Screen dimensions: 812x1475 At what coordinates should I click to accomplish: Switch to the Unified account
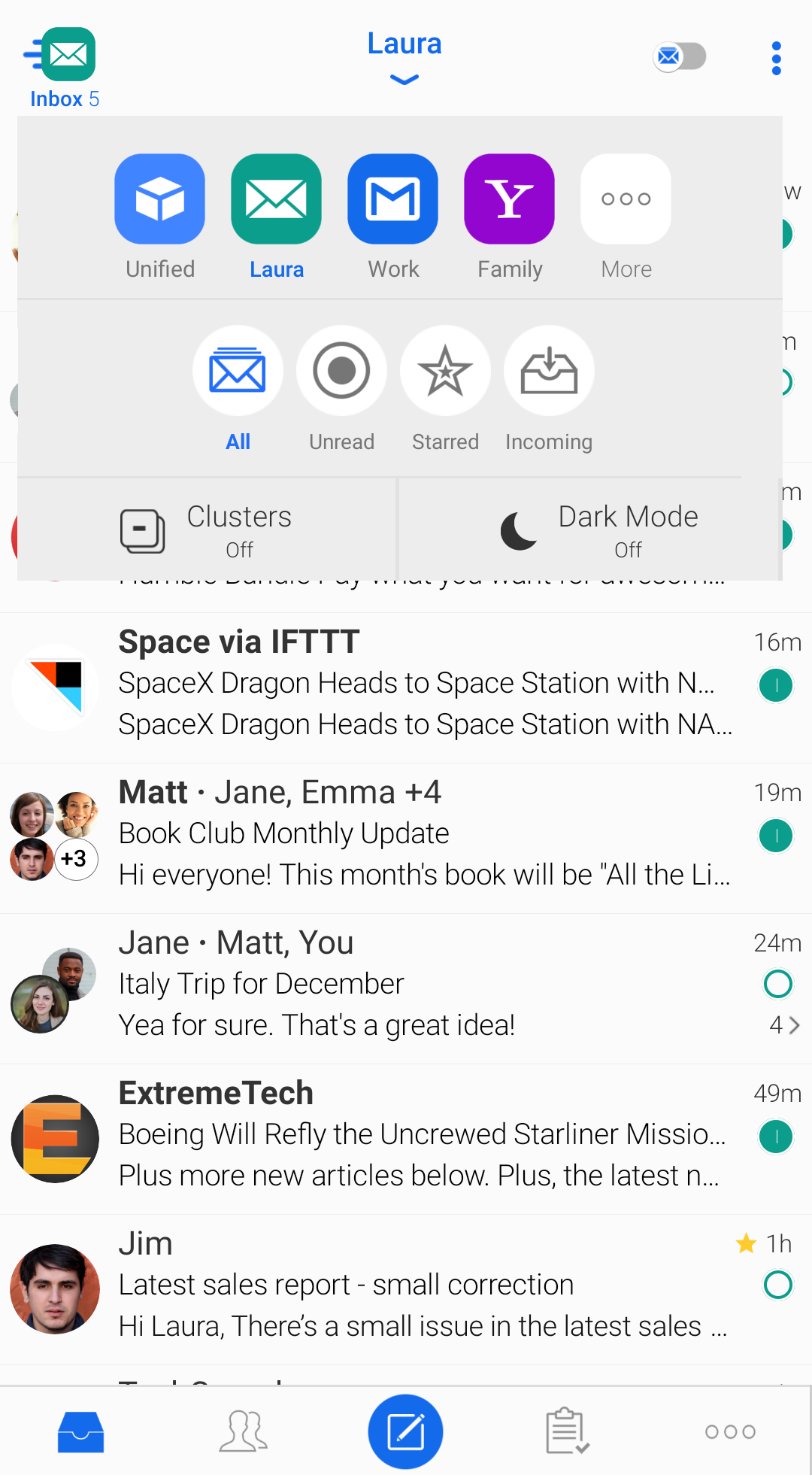[x=159, y=200]
